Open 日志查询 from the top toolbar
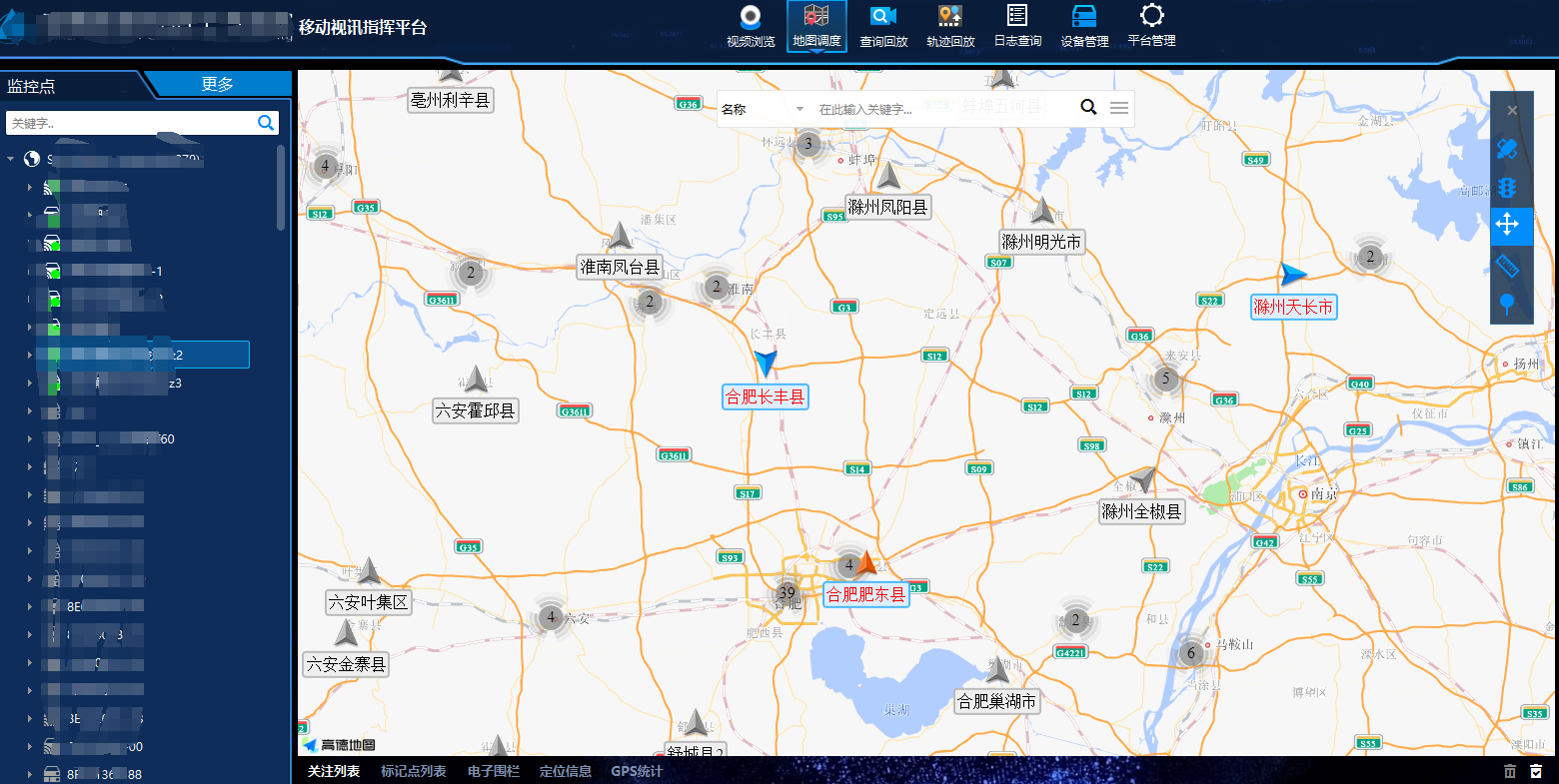 click(1017, 26)
